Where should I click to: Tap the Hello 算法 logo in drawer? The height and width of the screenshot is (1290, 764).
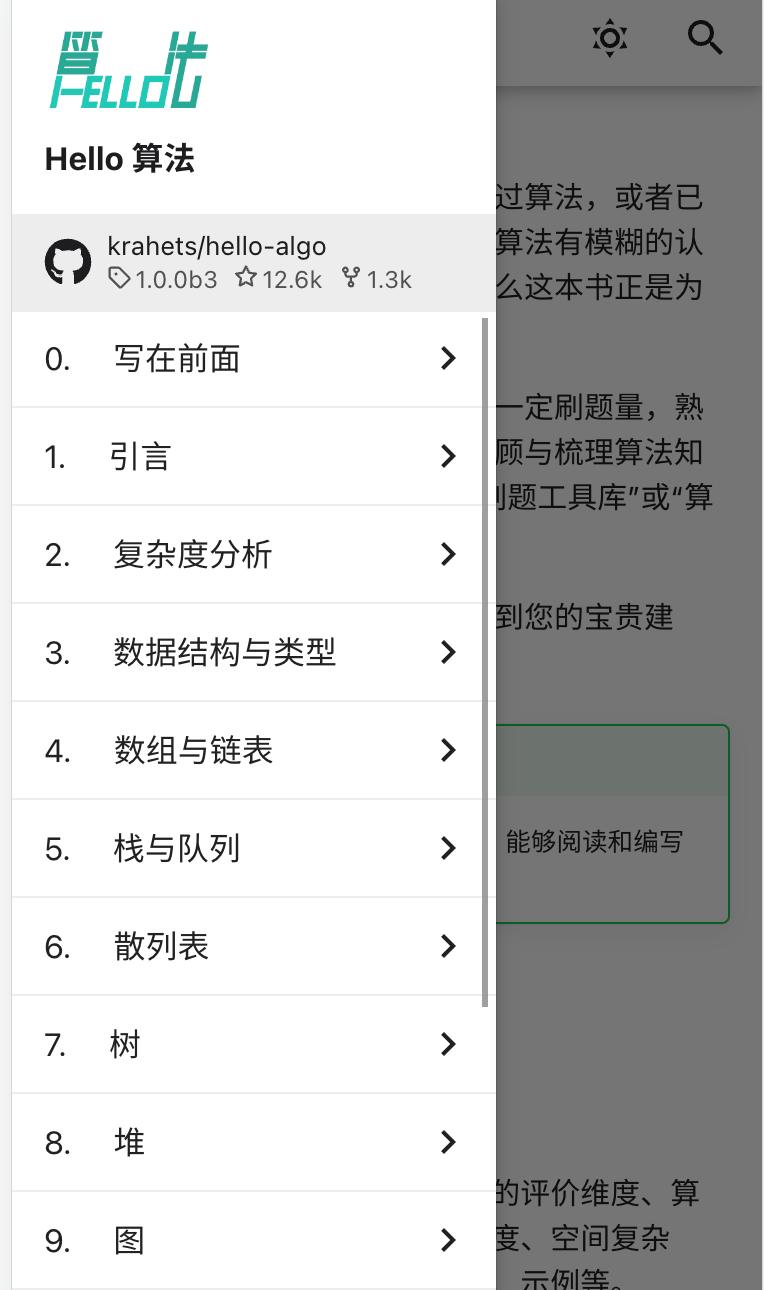point(129,69)
